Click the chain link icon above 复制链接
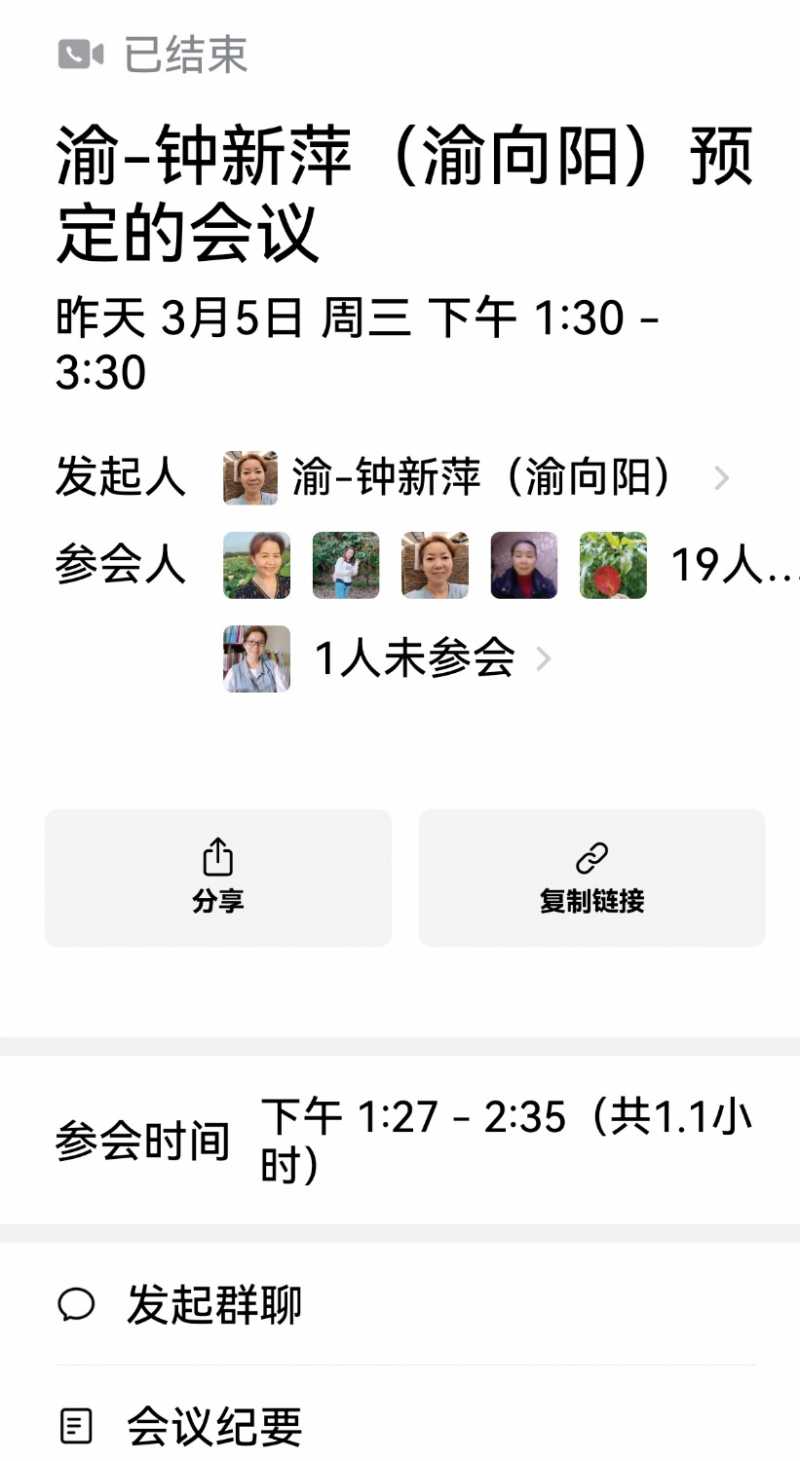 591,855
